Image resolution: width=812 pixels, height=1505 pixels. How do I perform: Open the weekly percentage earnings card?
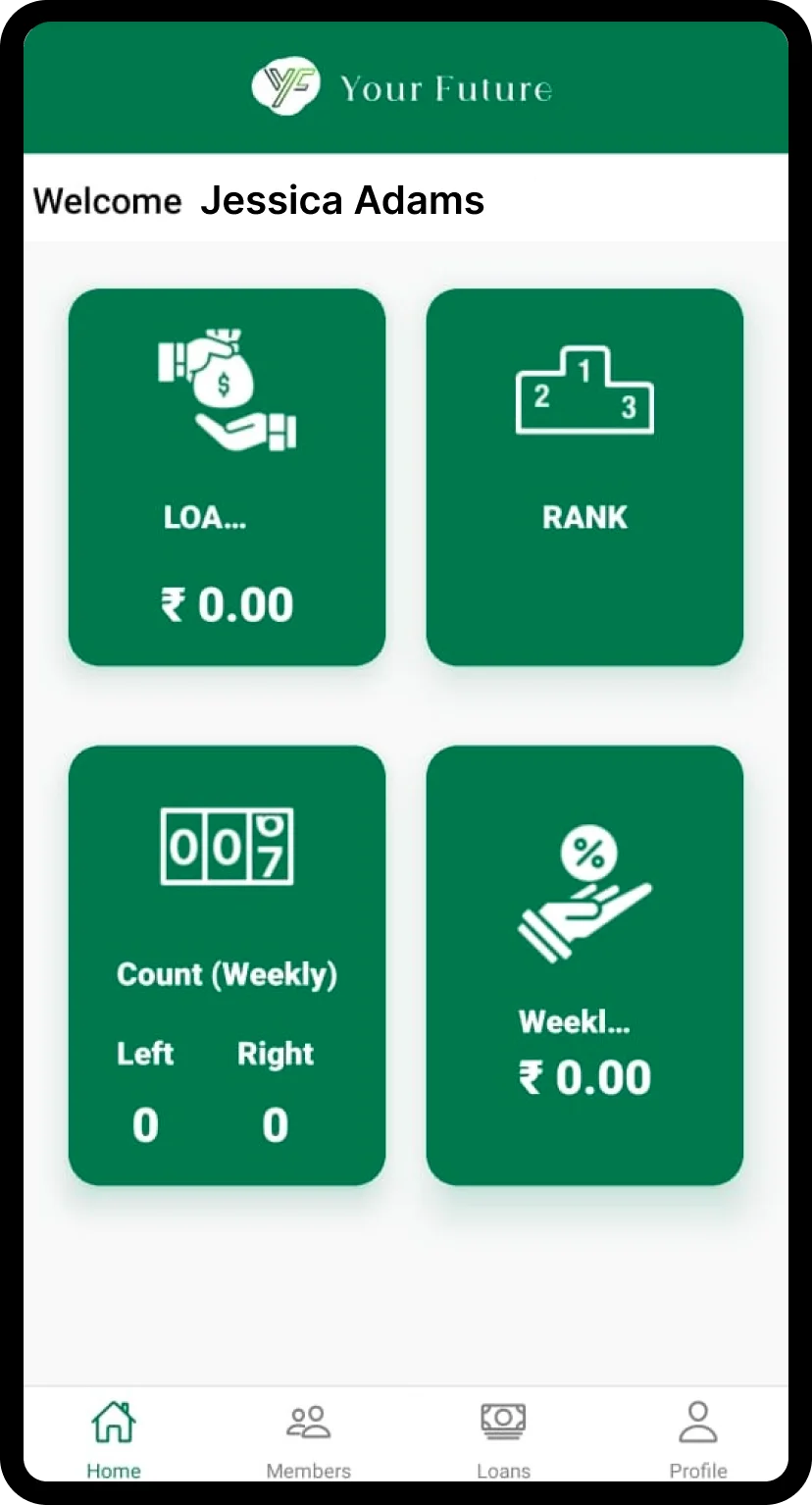point(584,964)
